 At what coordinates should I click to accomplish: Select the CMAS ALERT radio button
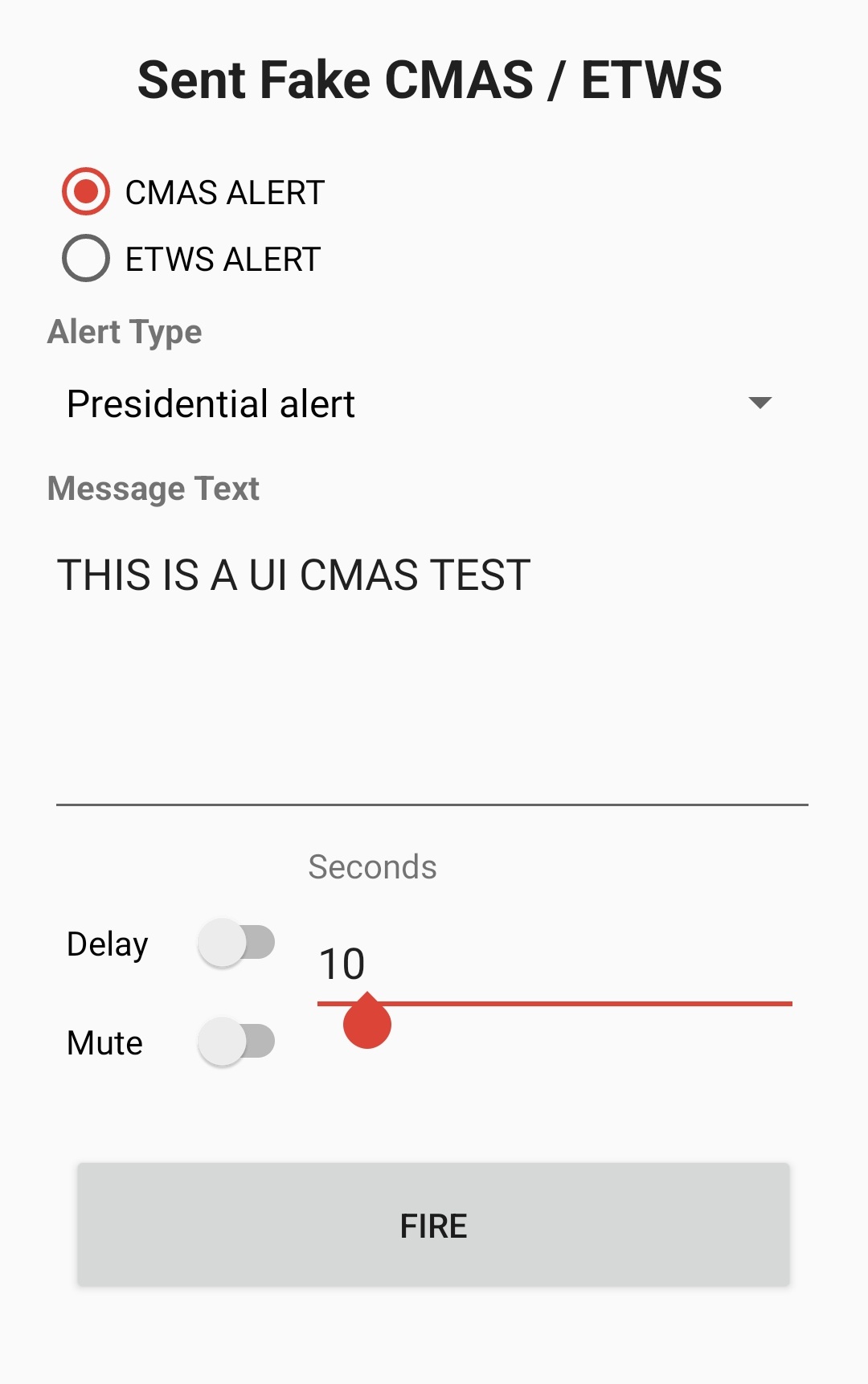(x=86, y=192)
